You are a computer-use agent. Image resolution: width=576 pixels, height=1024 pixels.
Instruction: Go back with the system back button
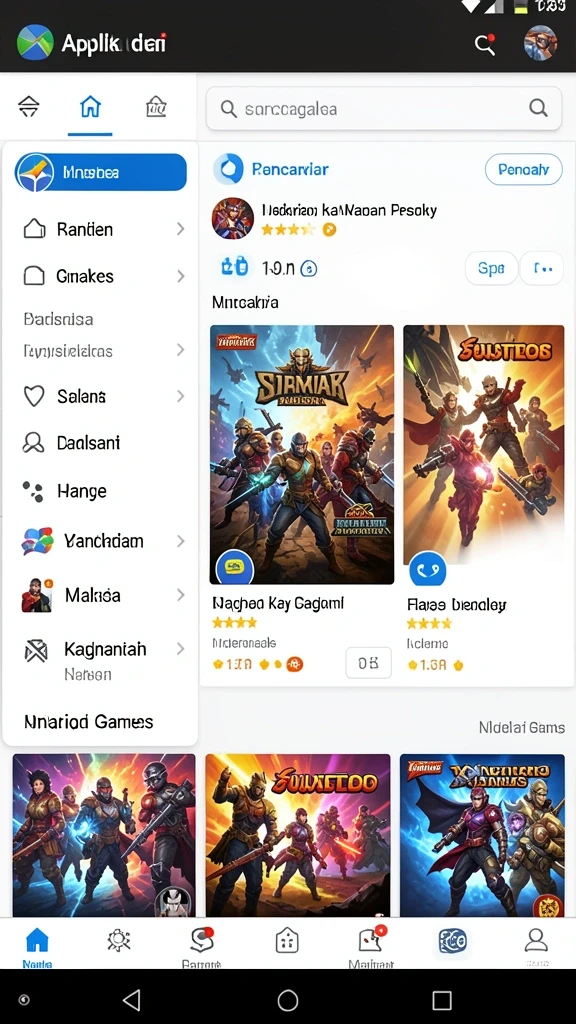click(132, 1000)
